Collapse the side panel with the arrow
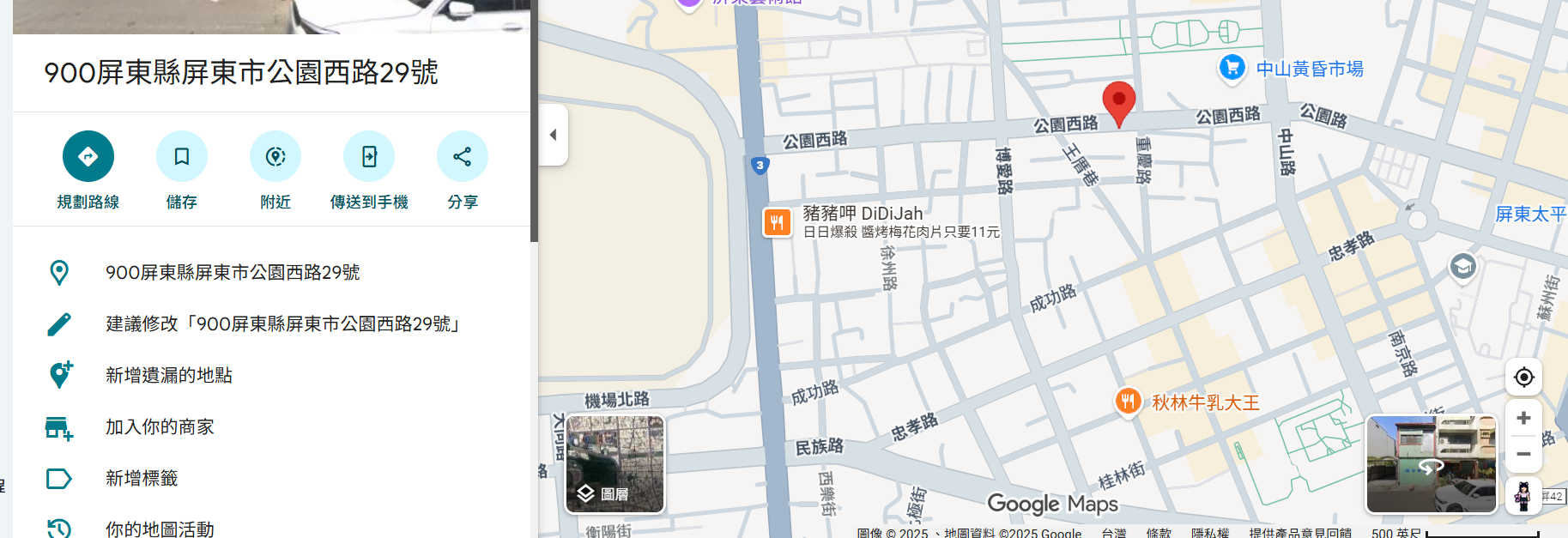Viewport: 1568px width, 538px height. point(554,135)
